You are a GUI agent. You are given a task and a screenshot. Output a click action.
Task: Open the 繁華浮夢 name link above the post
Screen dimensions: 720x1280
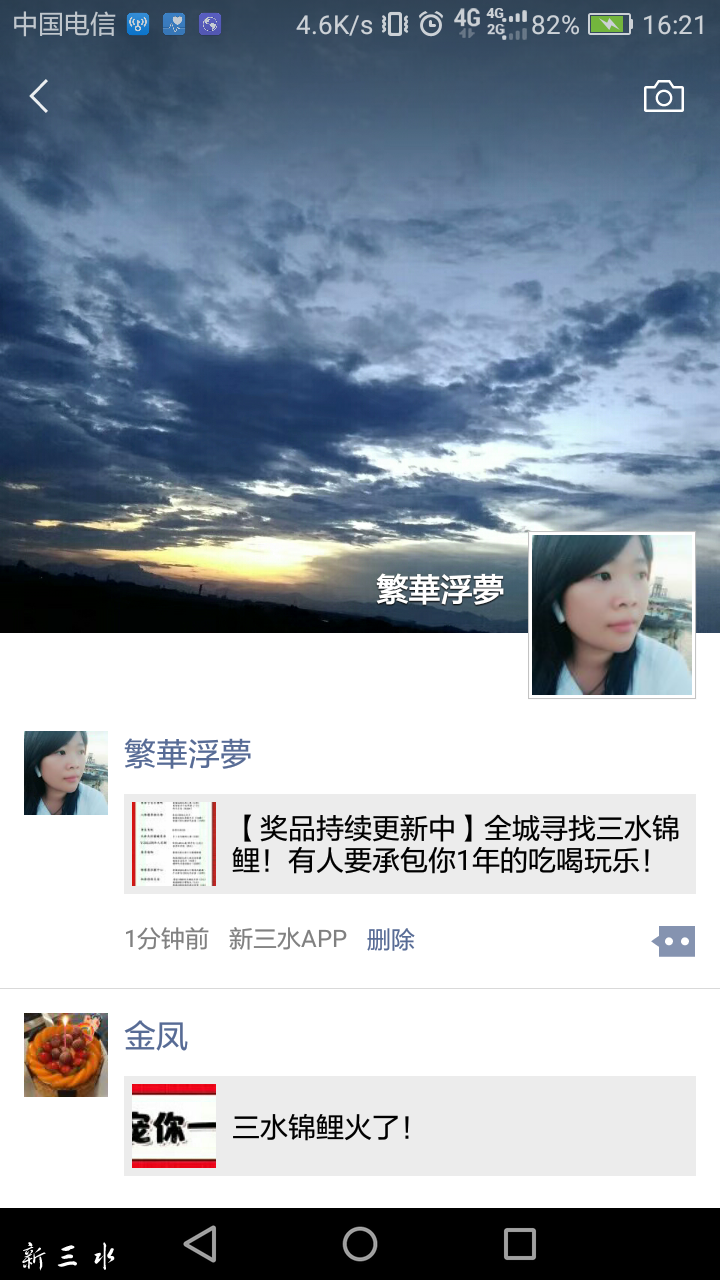coord(188,754)
